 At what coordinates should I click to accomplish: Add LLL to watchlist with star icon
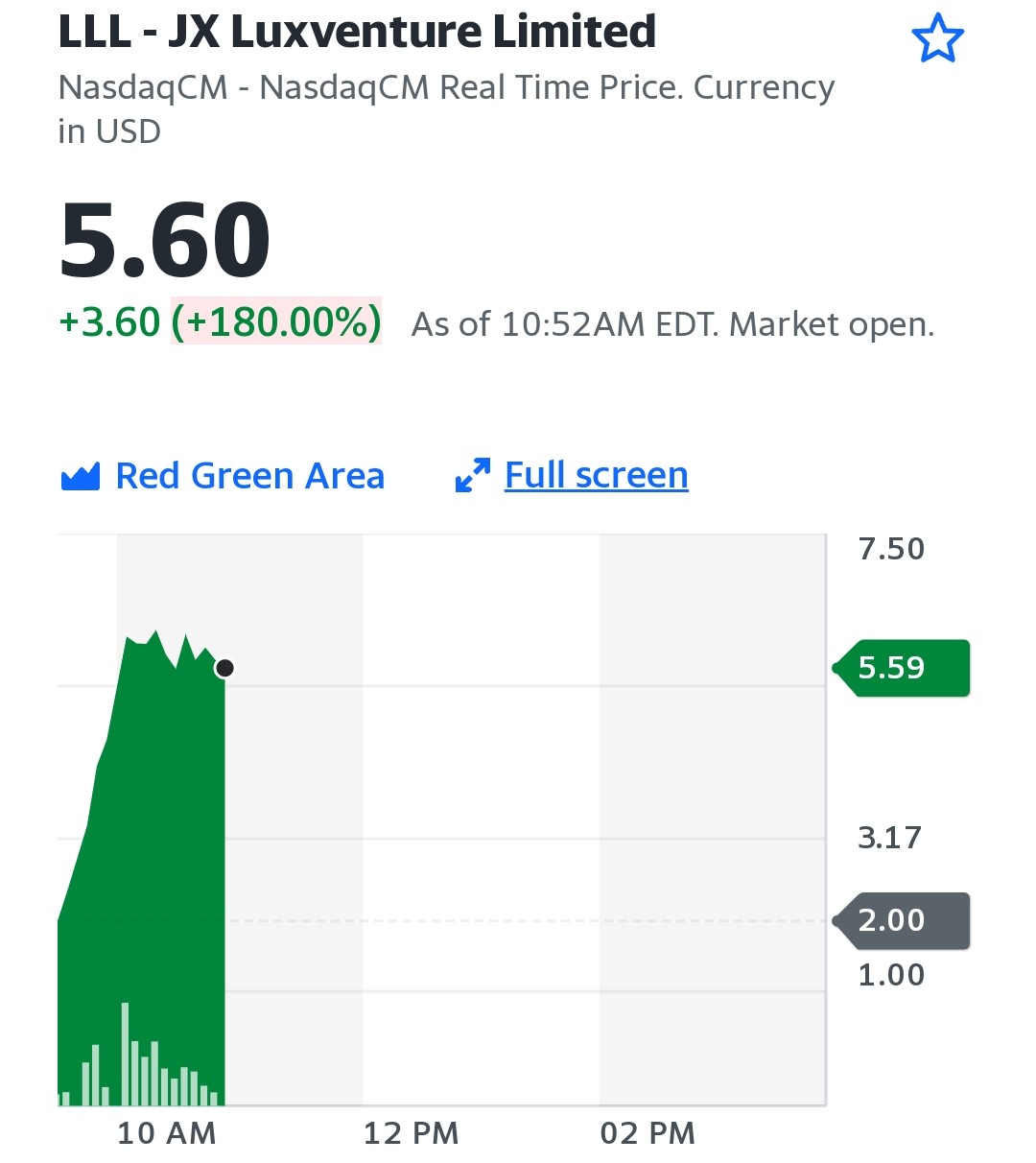tap(936, 39)
